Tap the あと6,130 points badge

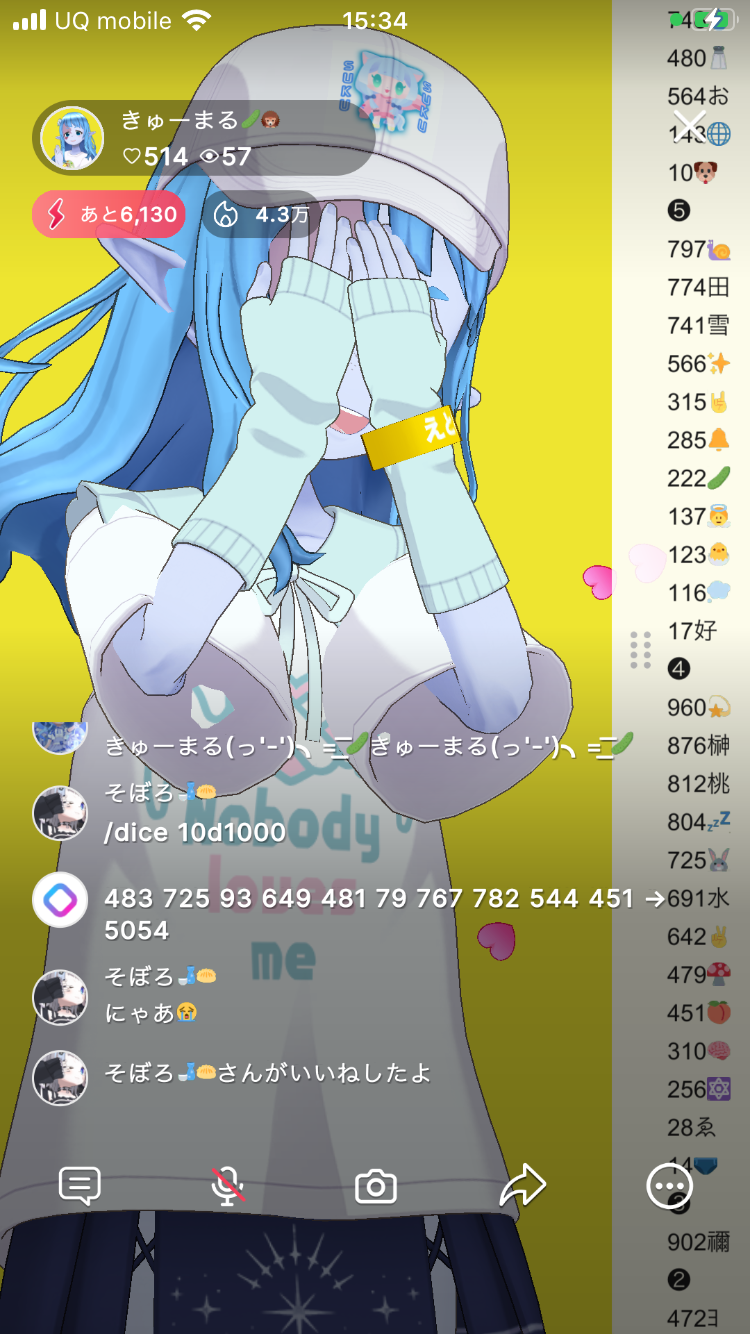coord(108,214)
